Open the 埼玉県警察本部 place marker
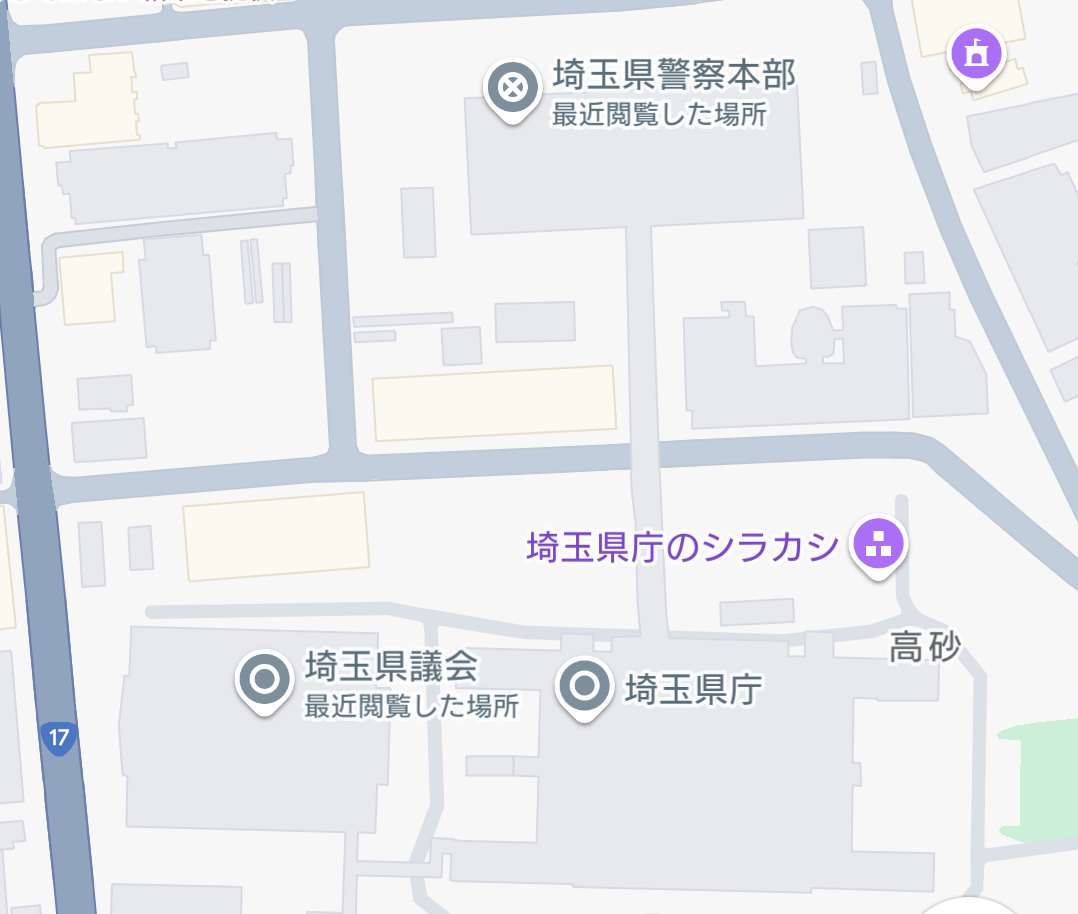The image size is (1078, 914). 512,89
